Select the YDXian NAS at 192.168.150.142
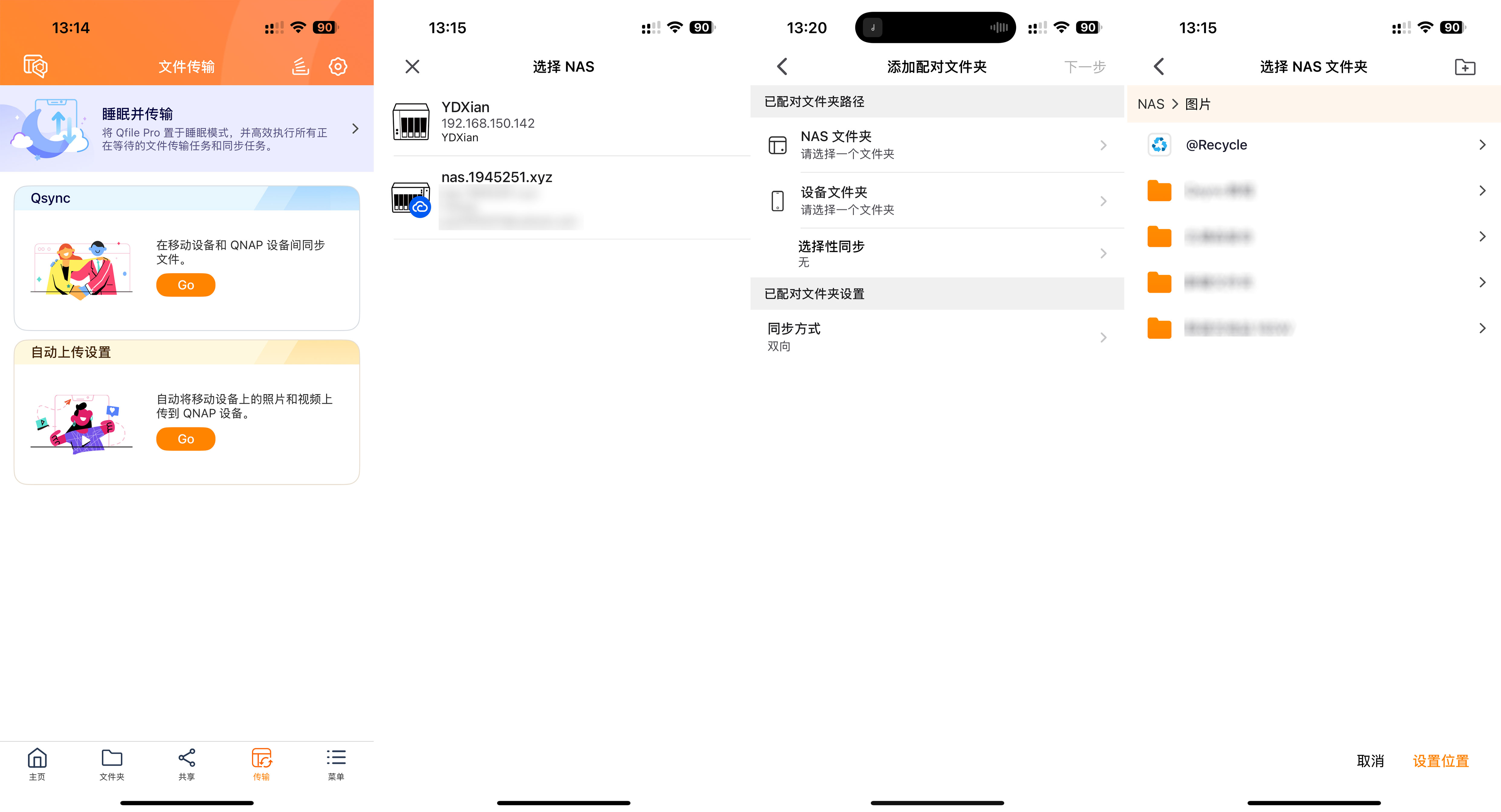The image size is (1501, 812). coord(563,121)
